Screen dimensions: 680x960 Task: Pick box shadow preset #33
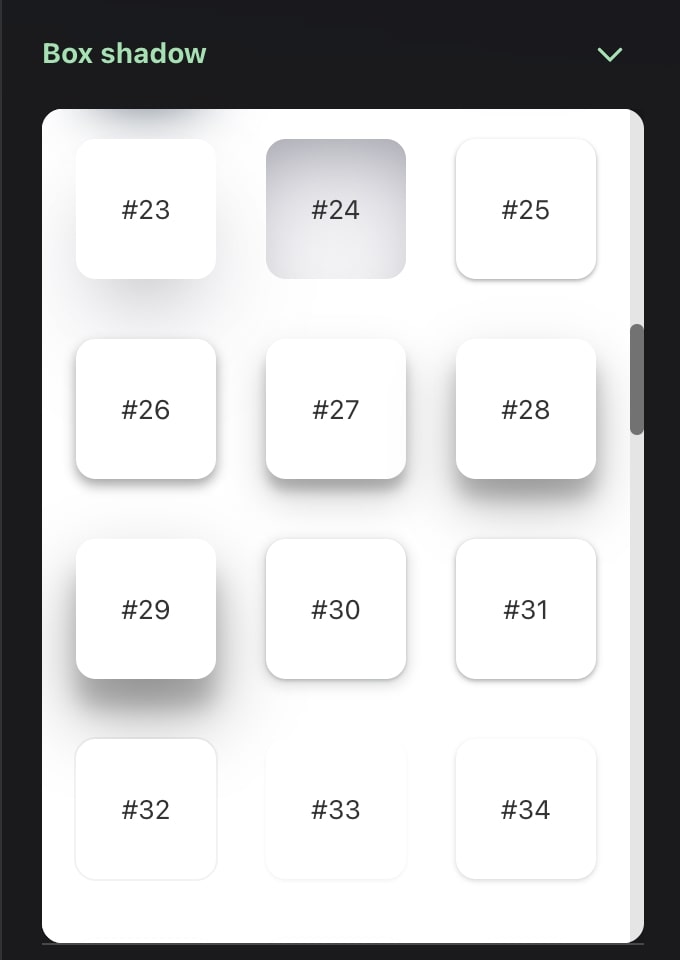[336, 809]
